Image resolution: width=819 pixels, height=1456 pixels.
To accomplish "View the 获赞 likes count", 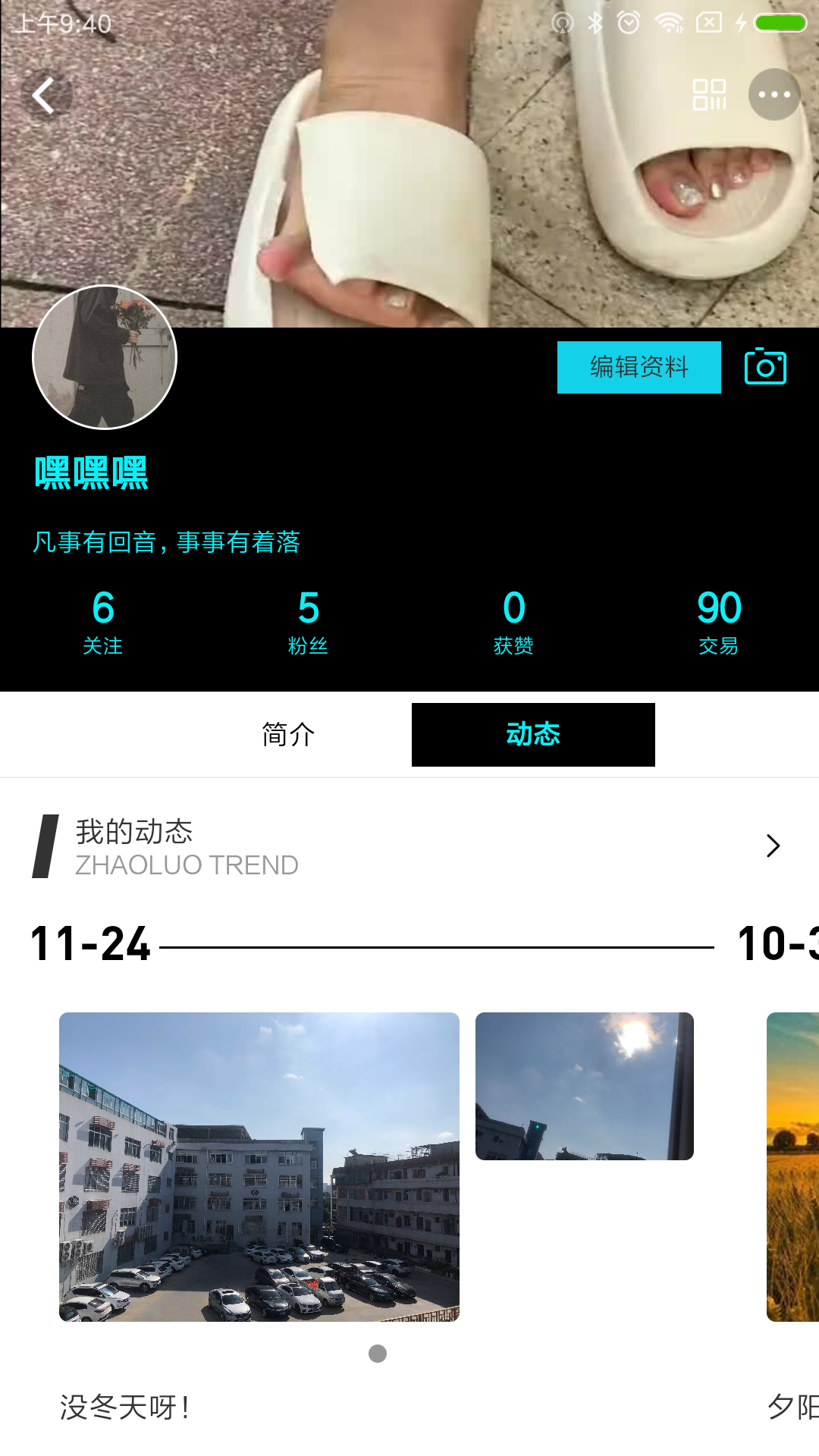I will click(513, 622).
